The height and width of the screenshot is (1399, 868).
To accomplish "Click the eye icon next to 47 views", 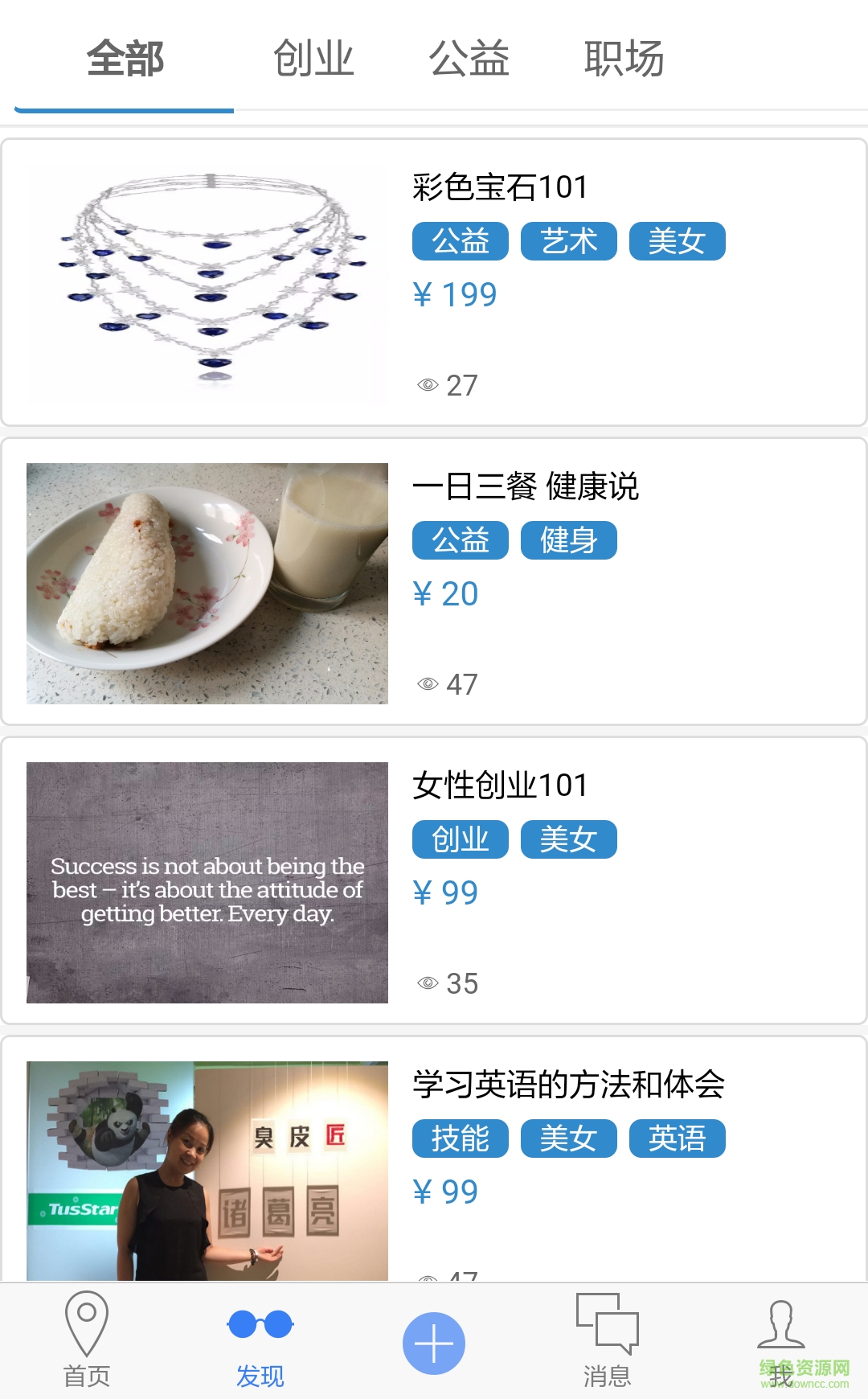I will click(426, 683).
